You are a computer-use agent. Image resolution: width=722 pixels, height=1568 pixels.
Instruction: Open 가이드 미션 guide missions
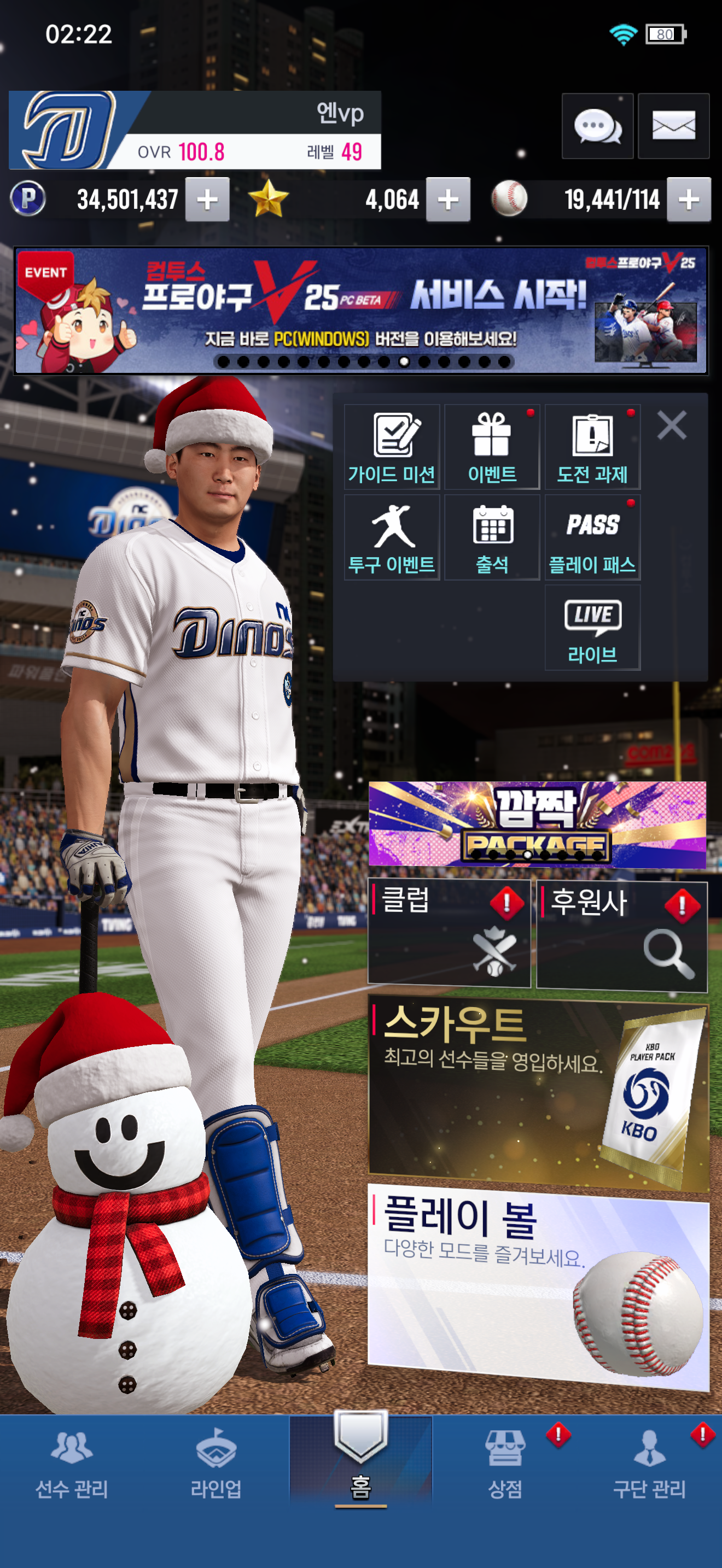point(392,447)
